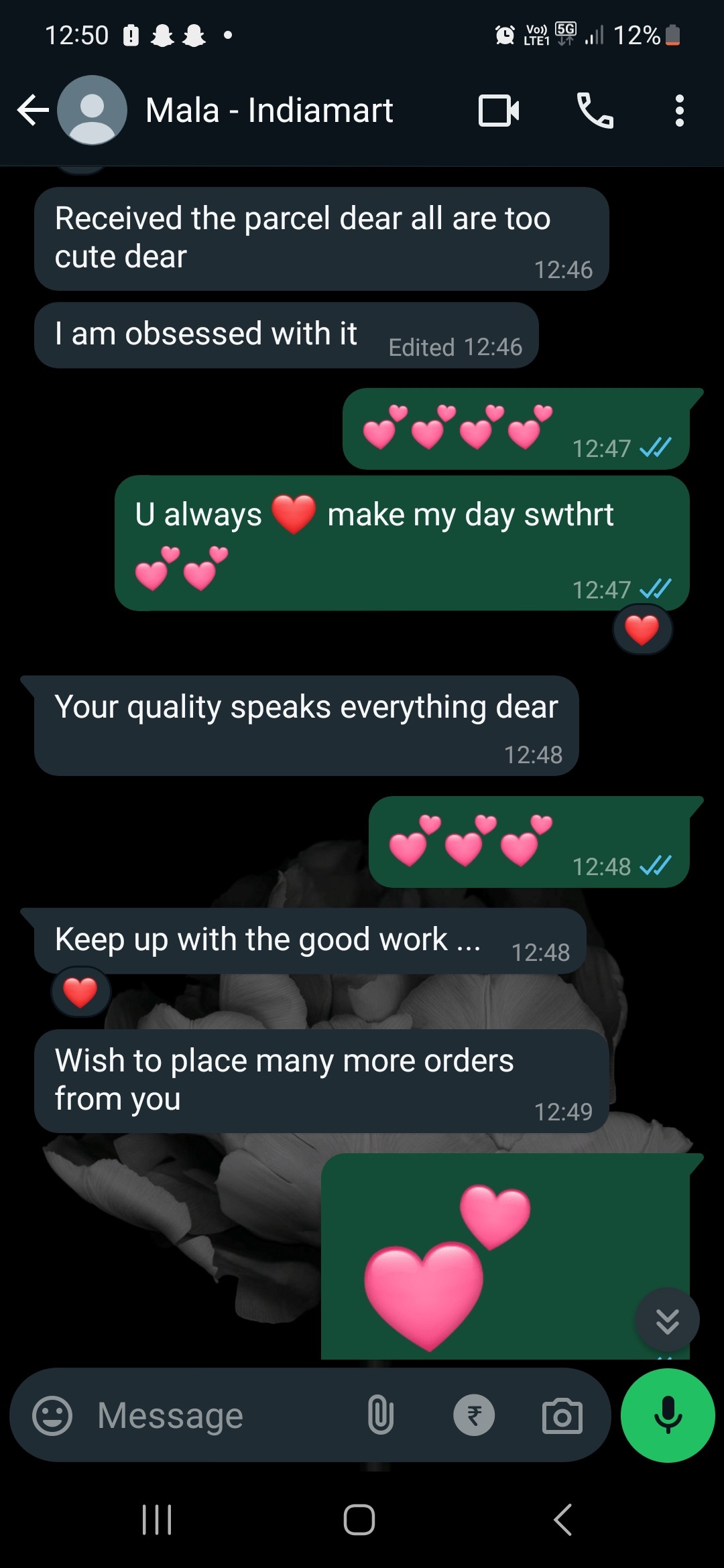Open the attachment paperclip menu
The height and width of the screenshot is (1568, 724).
click(380, 1415)
